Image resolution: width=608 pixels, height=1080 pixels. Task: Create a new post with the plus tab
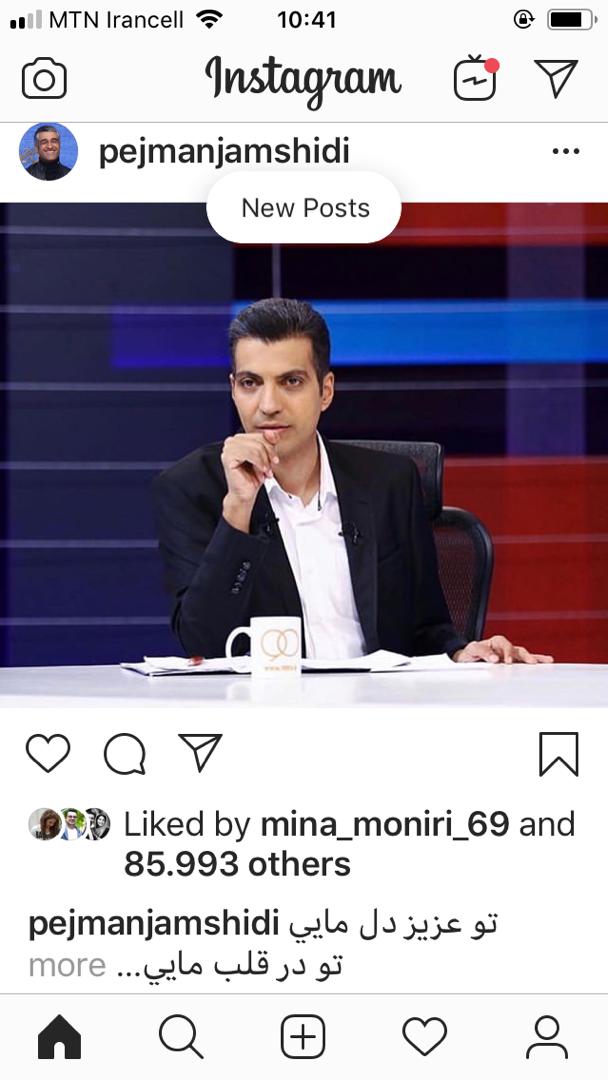pyautogui.click(x=303, y=1037)
